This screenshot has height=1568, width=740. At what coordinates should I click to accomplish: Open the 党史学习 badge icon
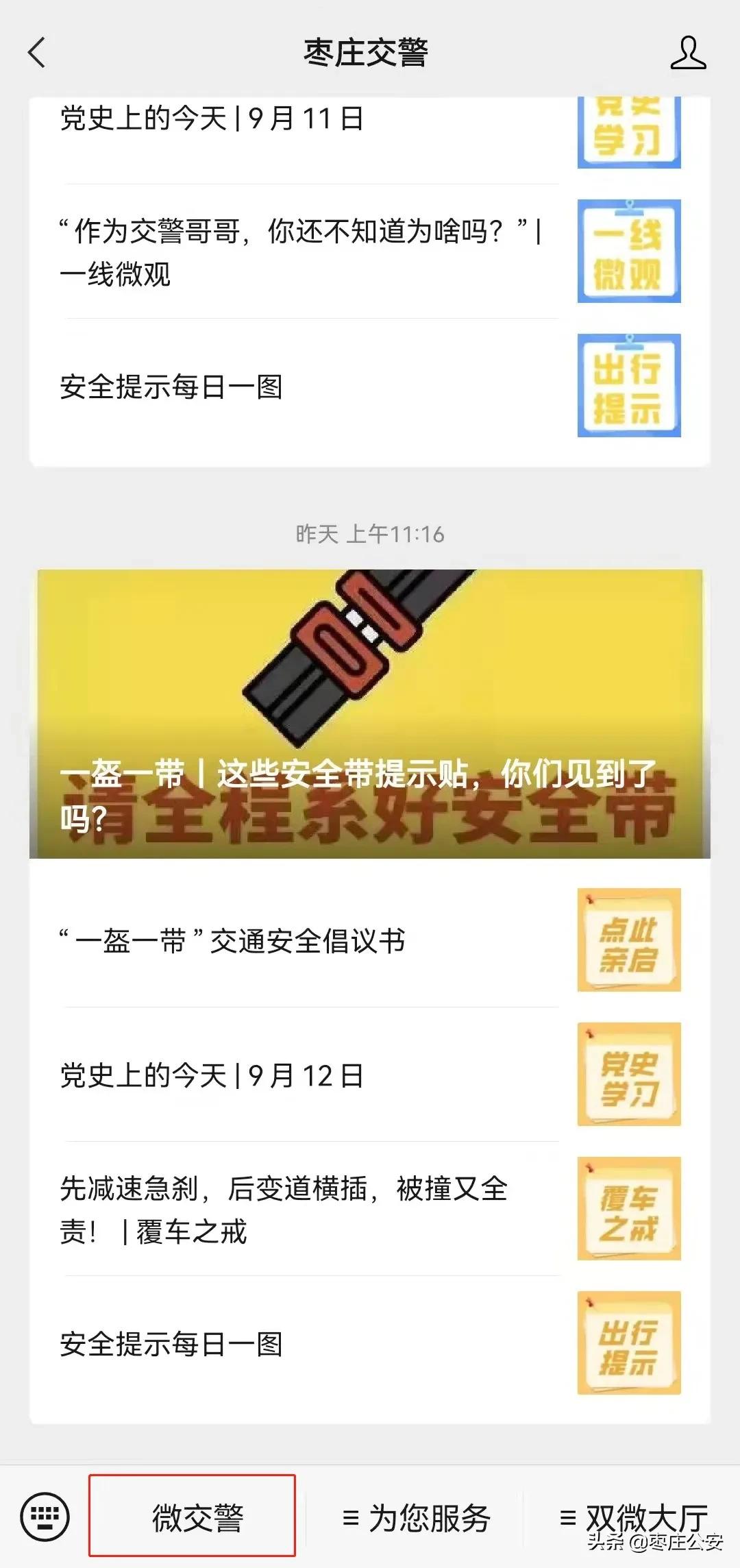coord(628,130)
